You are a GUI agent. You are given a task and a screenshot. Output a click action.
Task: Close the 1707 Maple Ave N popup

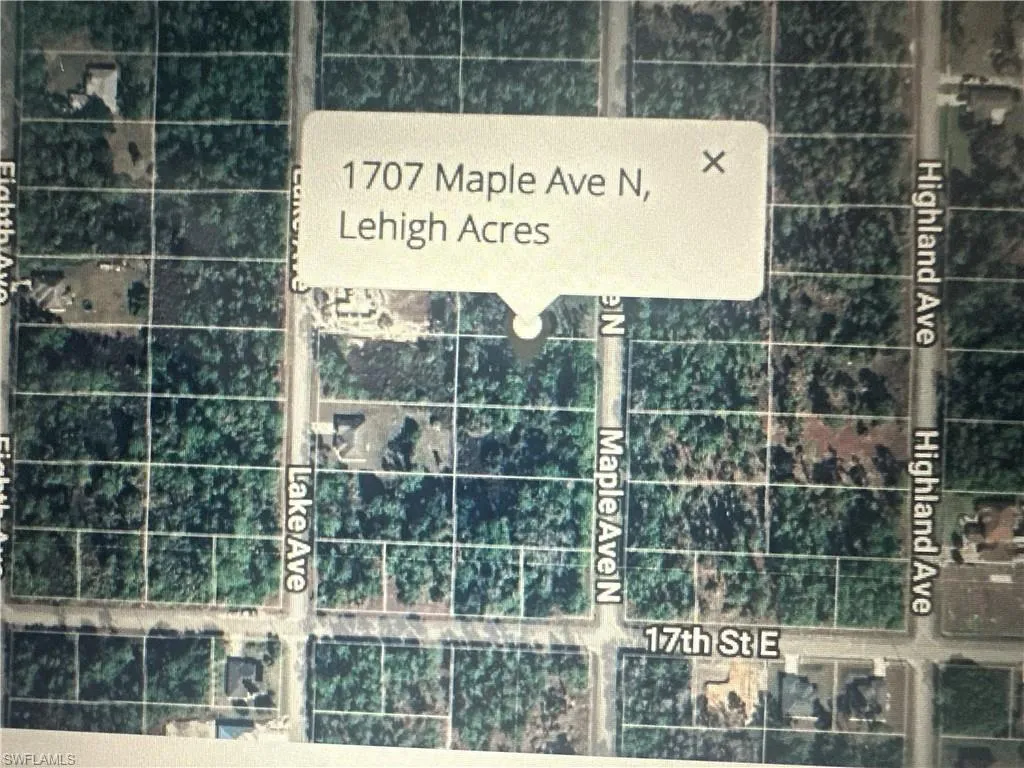(713, 161)
